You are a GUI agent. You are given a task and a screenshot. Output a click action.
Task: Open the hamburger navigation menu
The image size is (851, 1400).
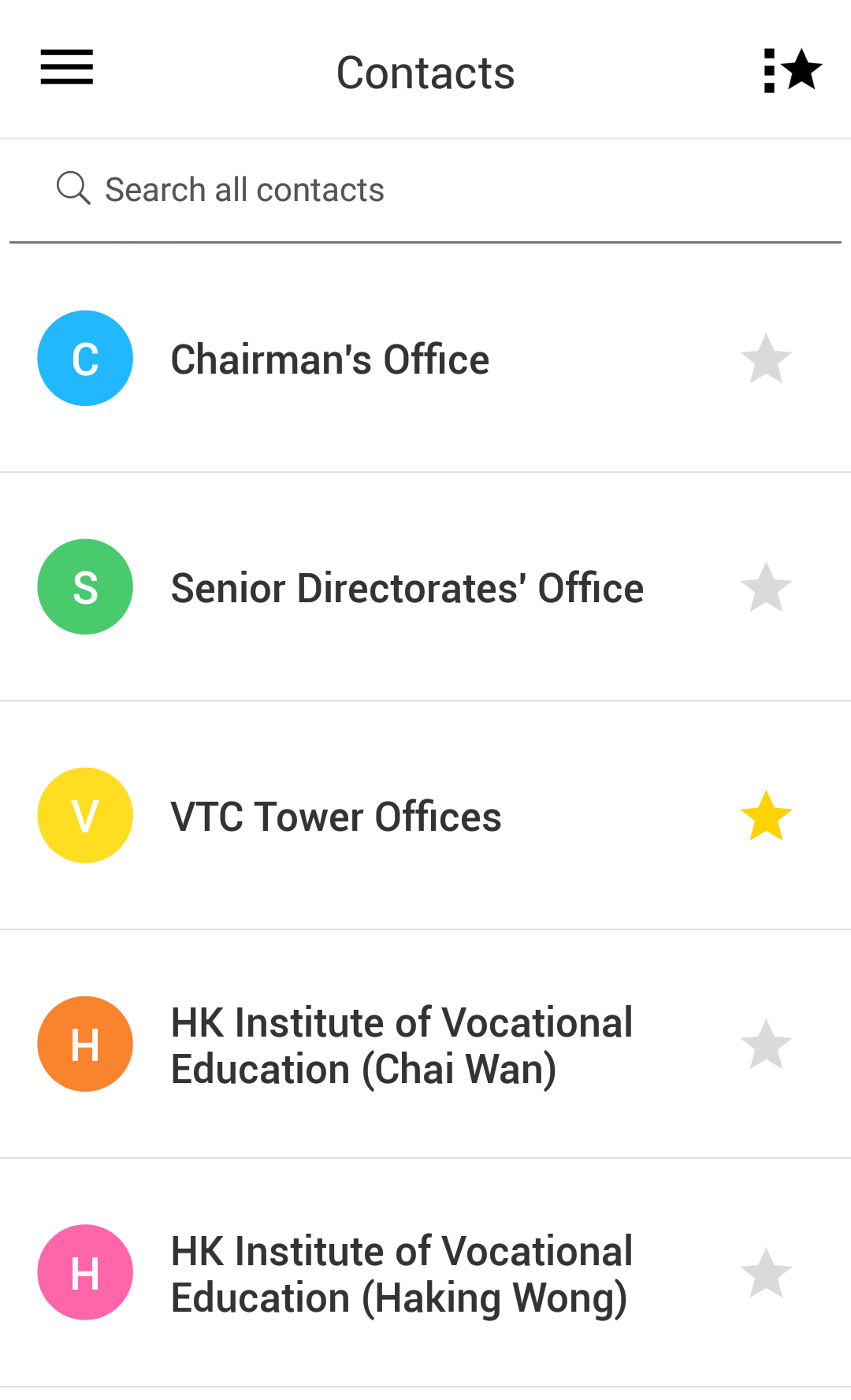67,67
